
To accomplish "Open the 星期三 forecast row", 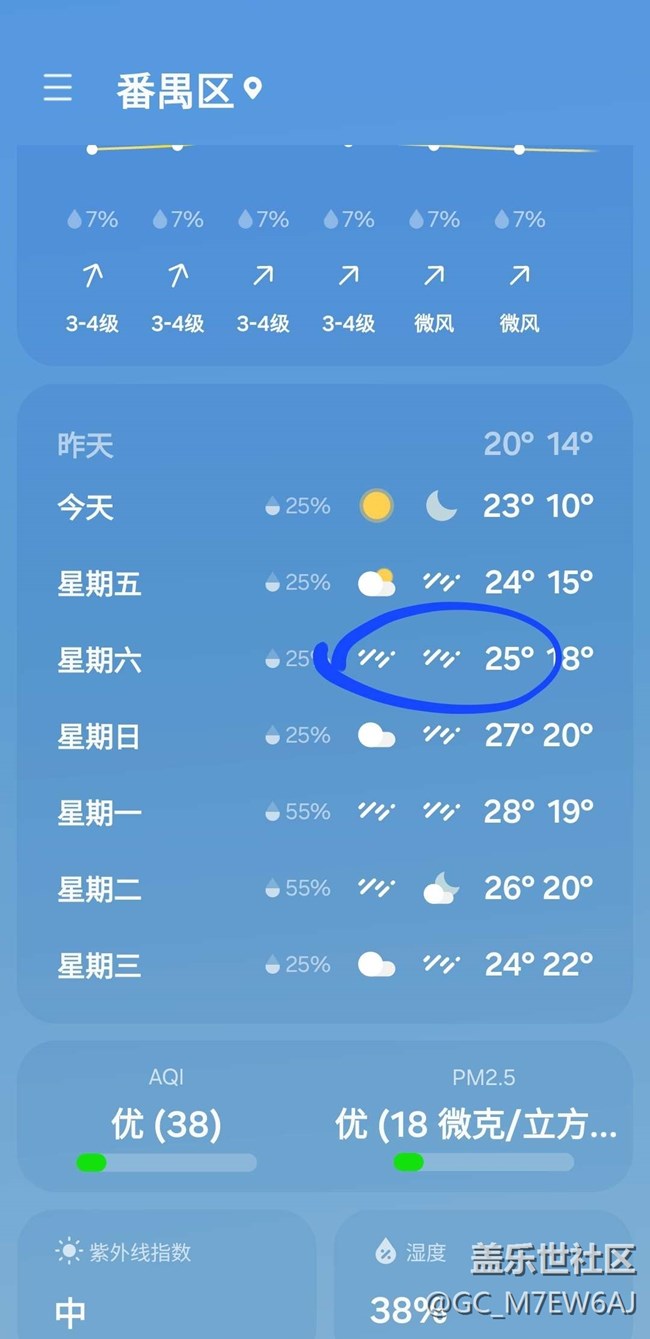I will tap(325, 964).
